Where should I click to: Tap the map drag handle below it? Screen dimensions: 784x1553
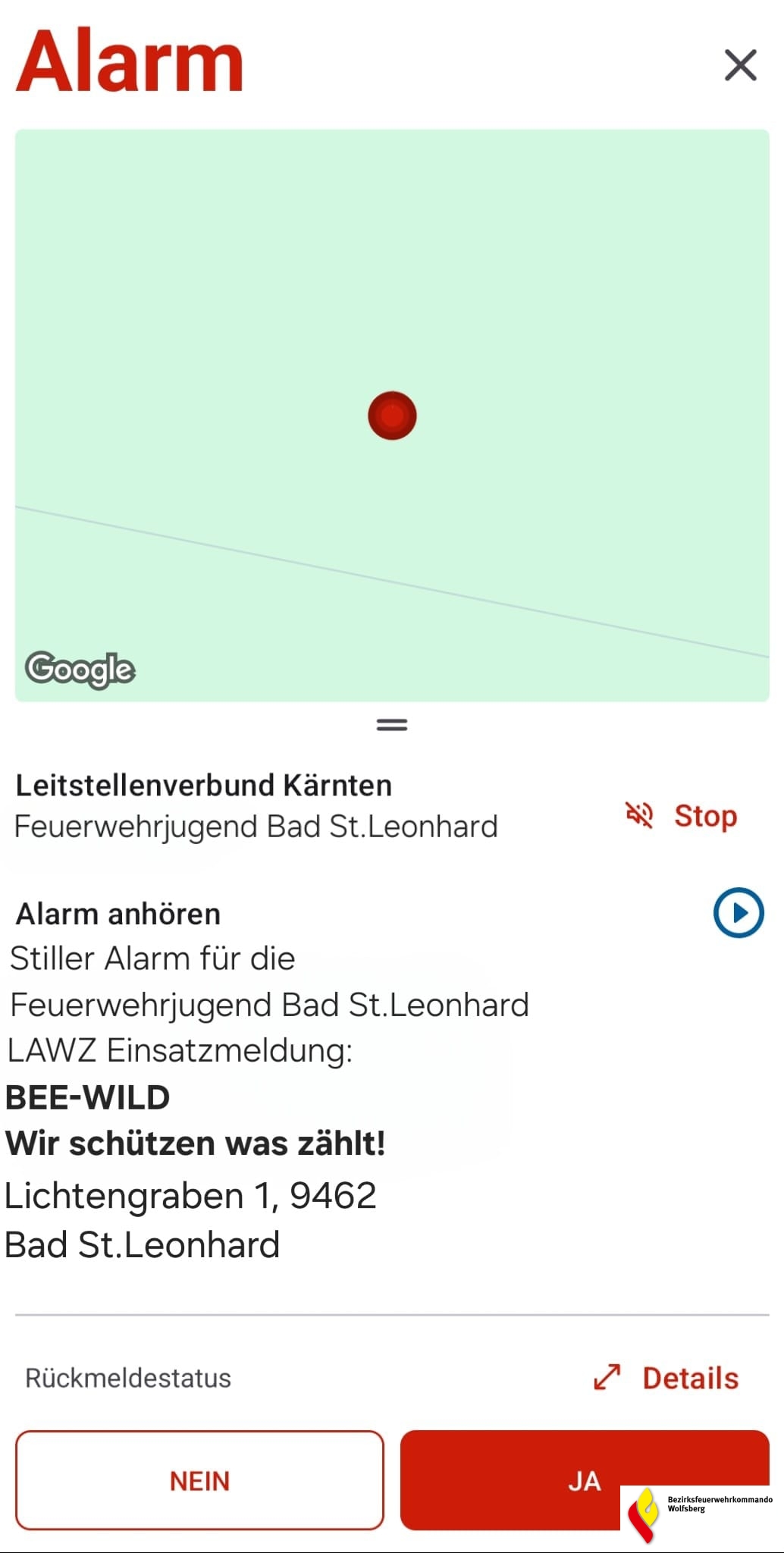(x=392, y=725)
